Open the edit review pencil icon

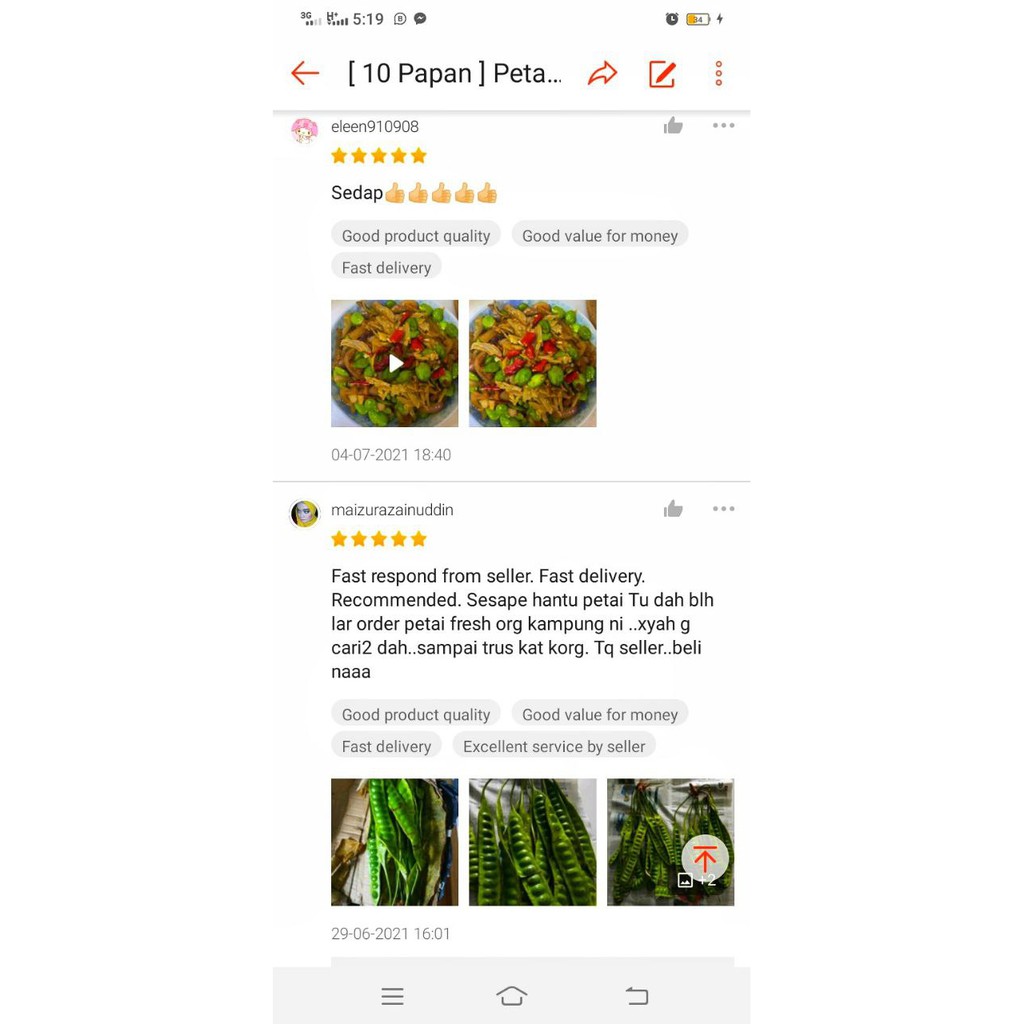662,74
